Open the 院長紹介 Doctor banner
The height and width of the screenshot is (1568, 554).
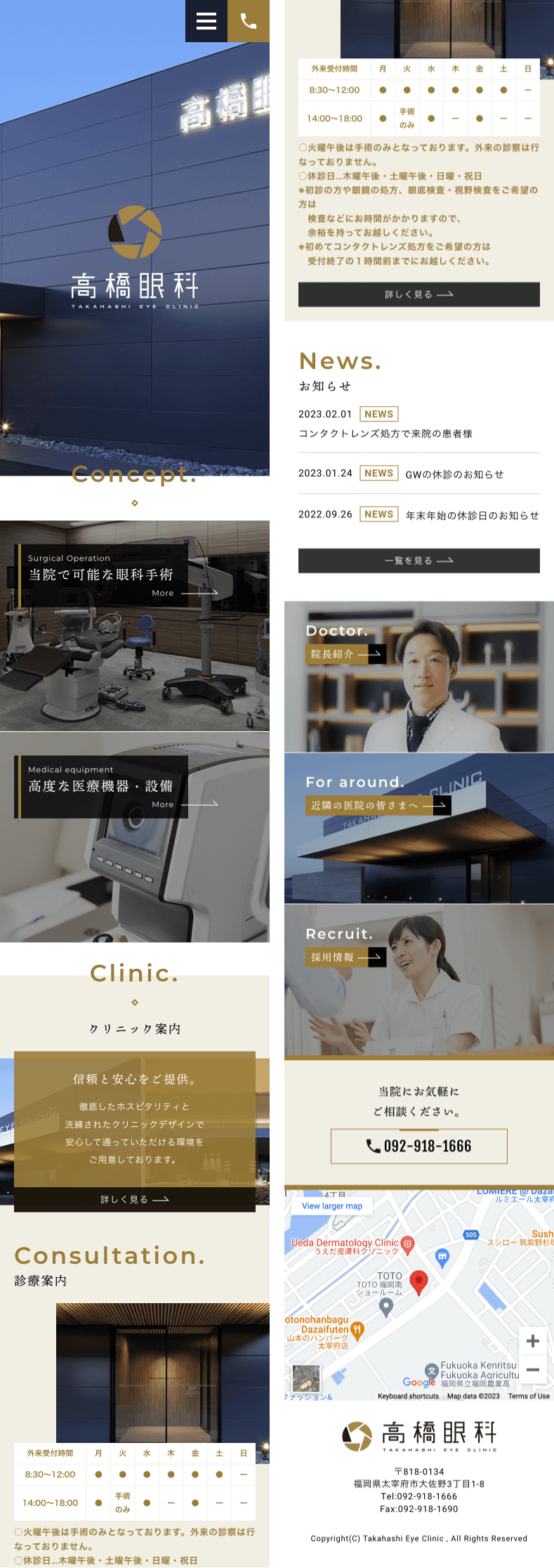tap(346, 654)
